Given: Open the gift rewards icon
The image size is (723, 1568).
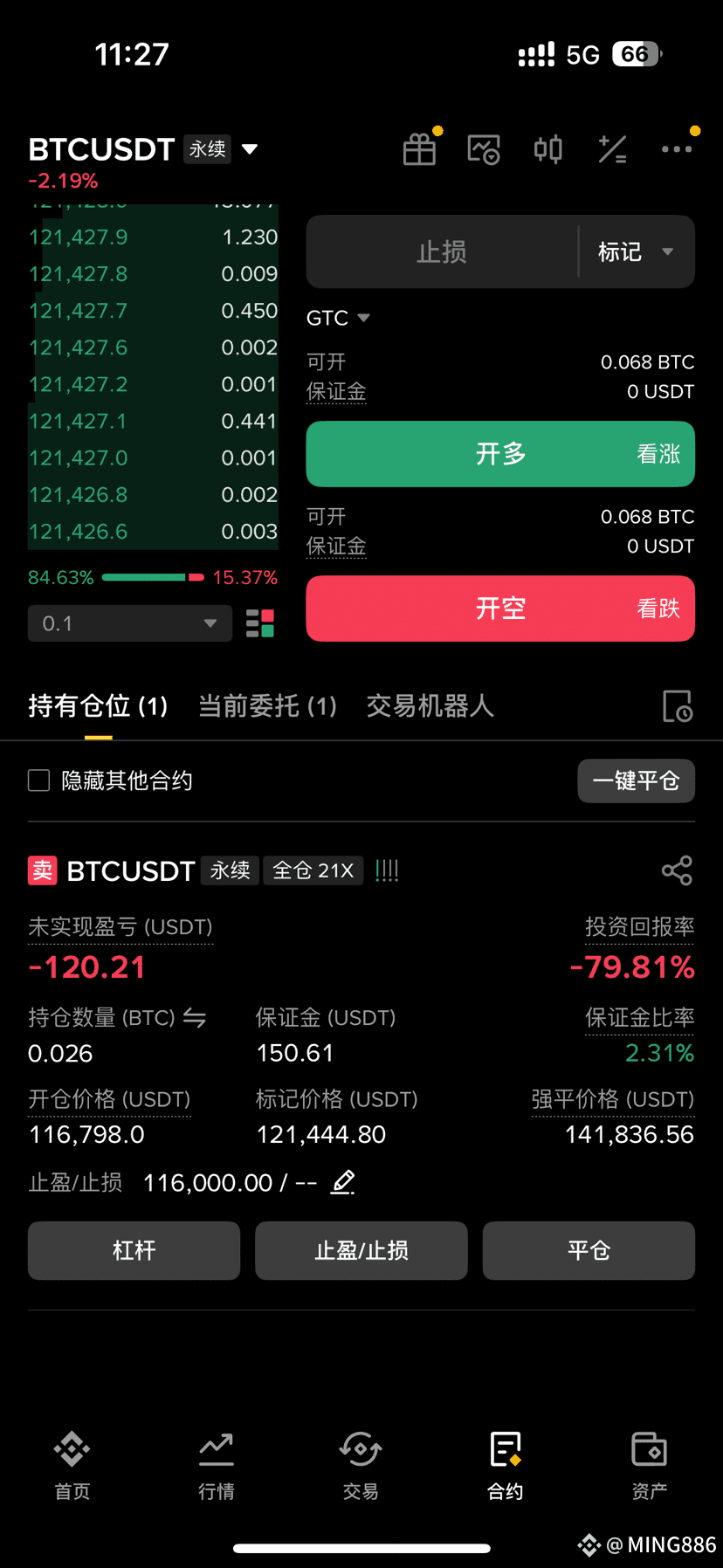Looking at the screenshot, I should [x=420, y=148].
